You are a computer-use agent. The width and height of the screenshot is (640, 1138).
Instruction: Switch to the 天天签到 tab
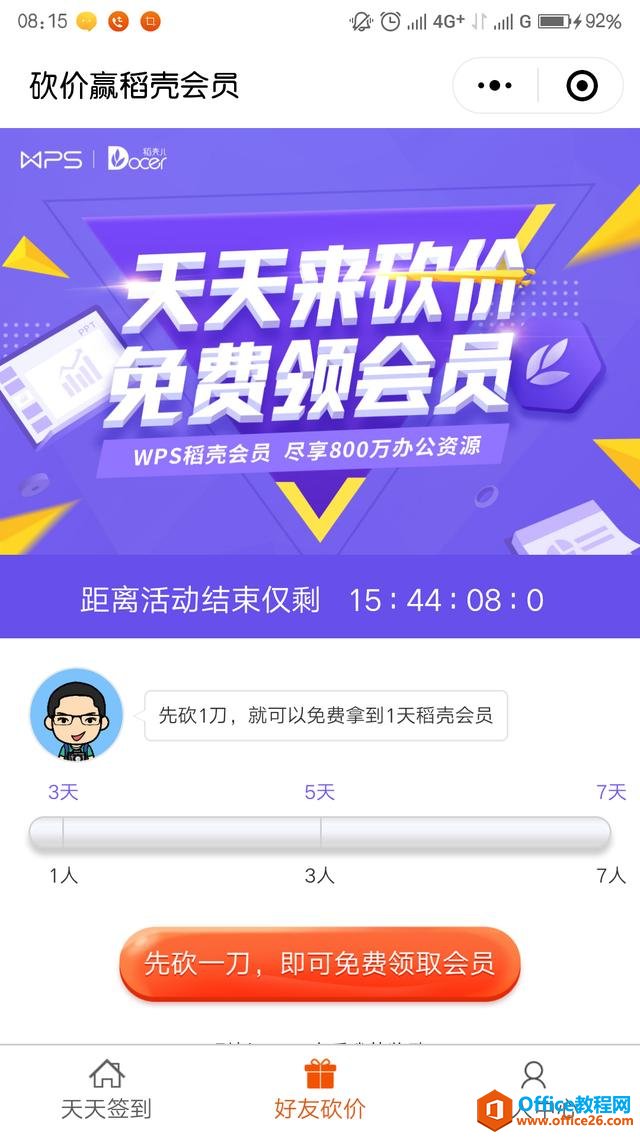point(106,1090)
